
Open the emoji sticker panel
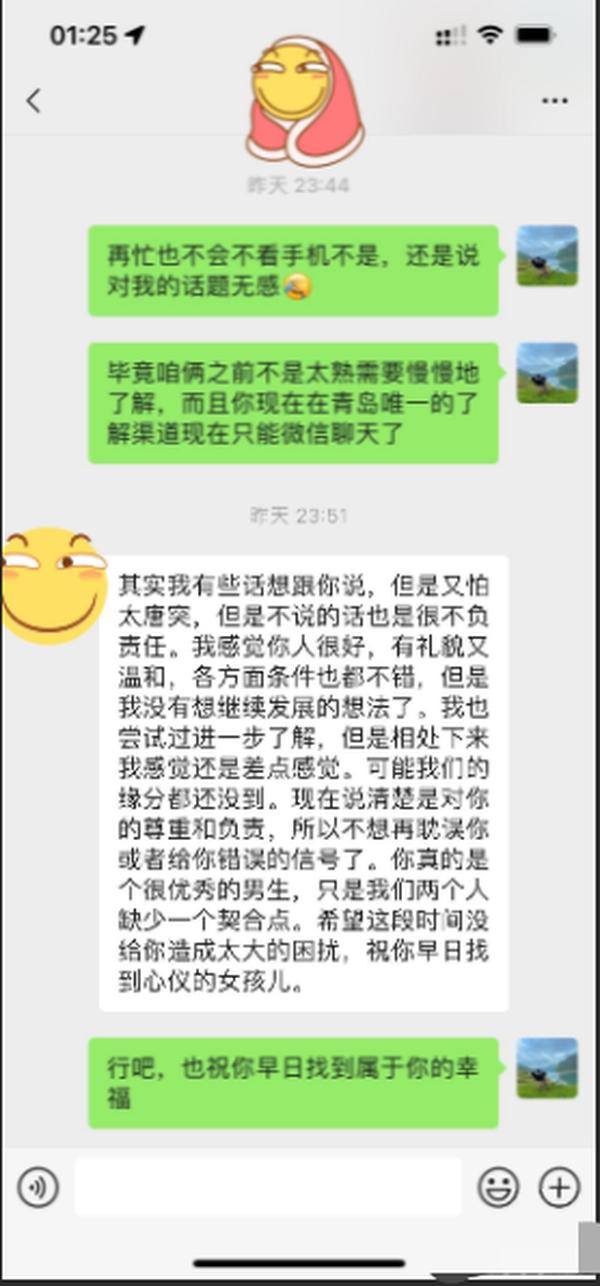tap(498, 1188)
